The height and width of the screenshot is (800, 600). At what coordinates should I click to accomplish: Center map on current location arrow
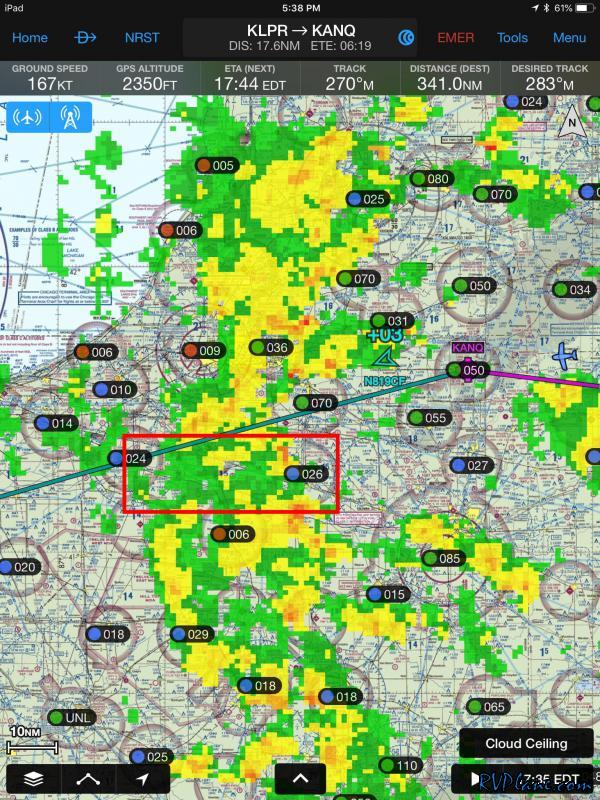pos(143,778)
